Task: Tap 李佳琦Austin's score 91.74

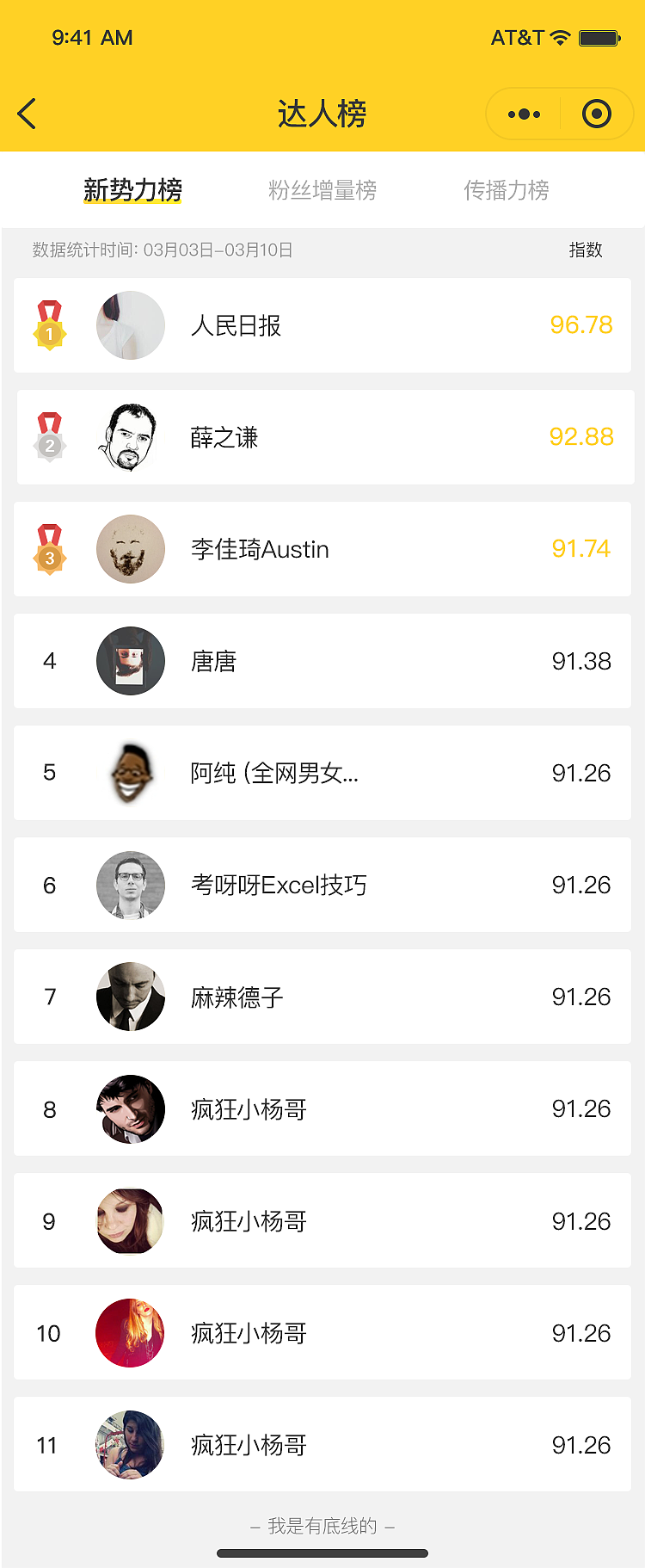Action: (581, 548)
